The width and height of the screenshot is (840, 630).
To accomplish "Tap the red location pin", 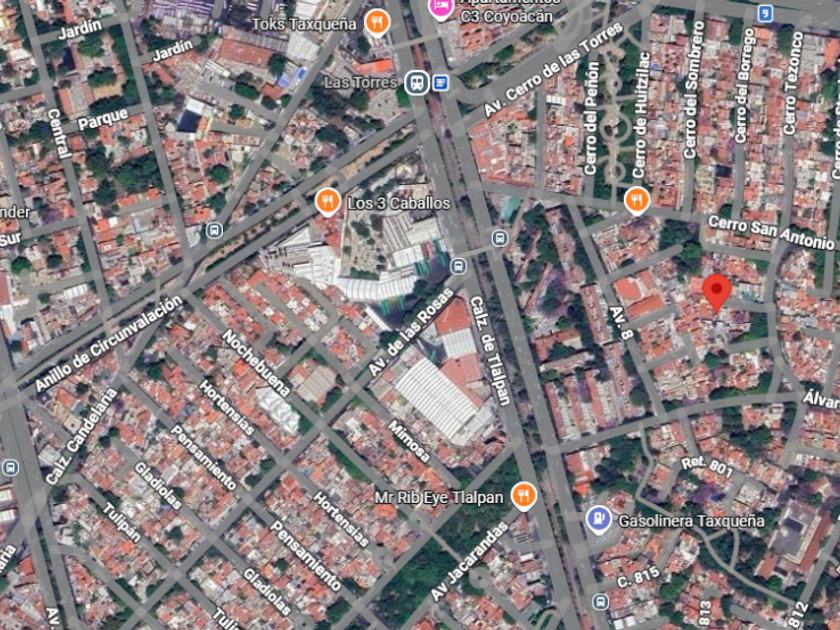I will (716, 292).
